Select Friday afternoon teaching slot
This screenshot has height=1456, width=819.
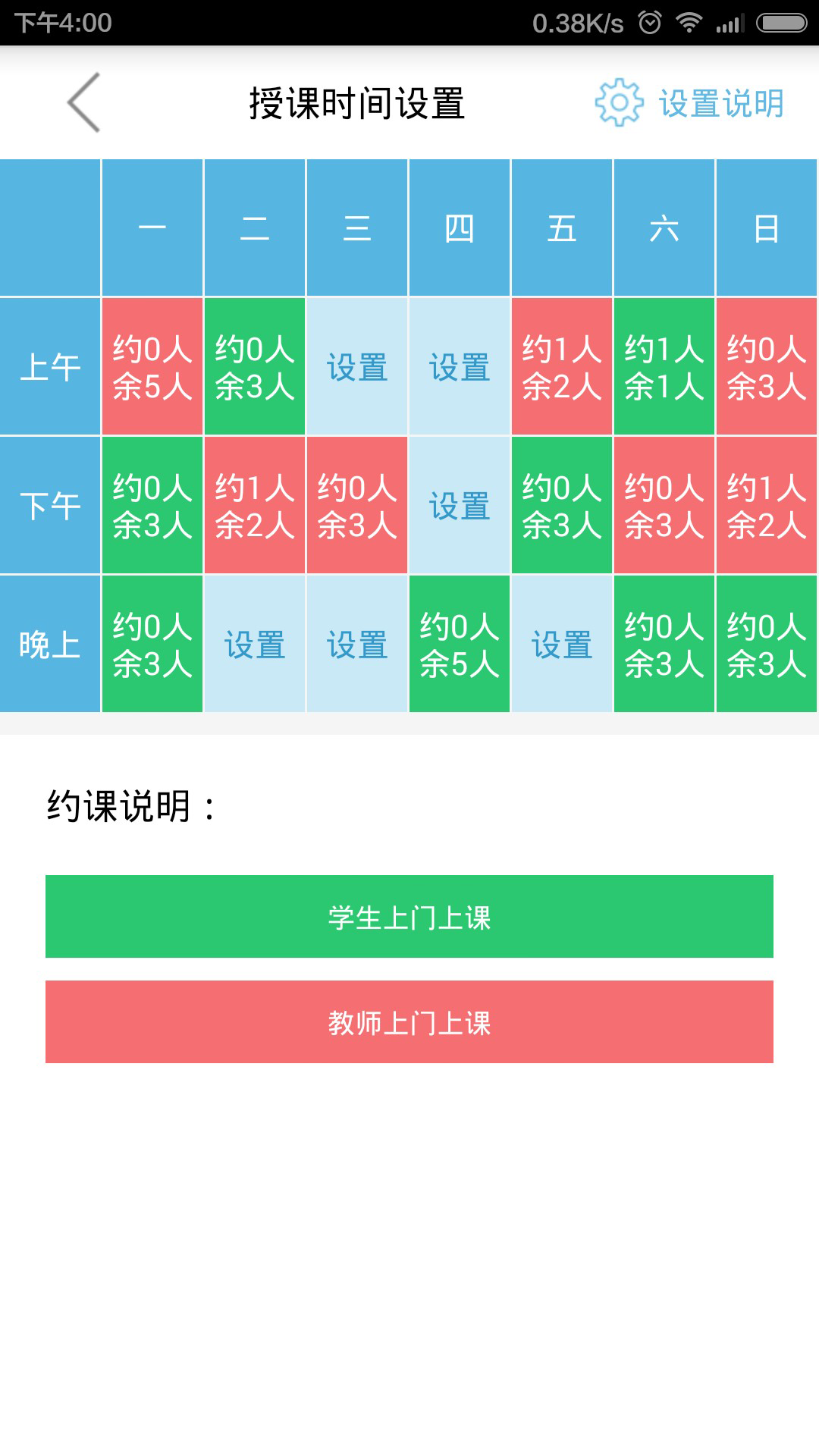click(x=562, y=505)
